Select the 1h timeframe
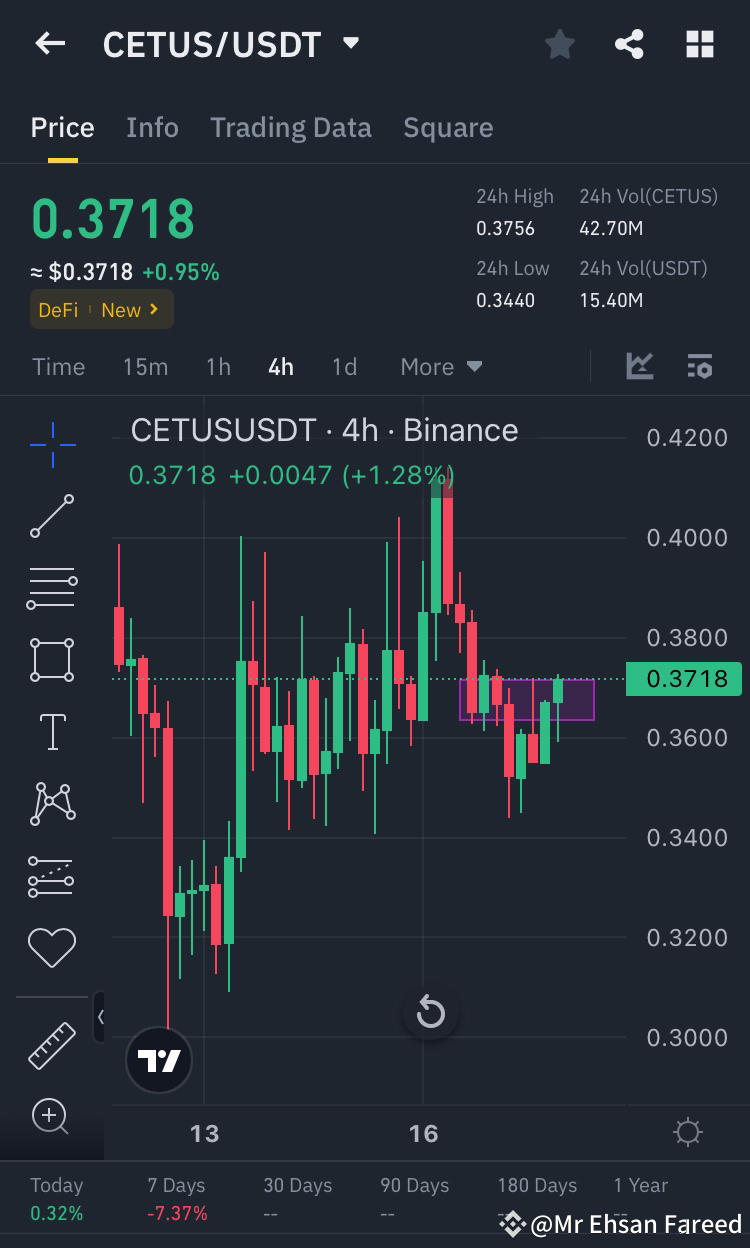750x1248 pixels. point(217,366)
